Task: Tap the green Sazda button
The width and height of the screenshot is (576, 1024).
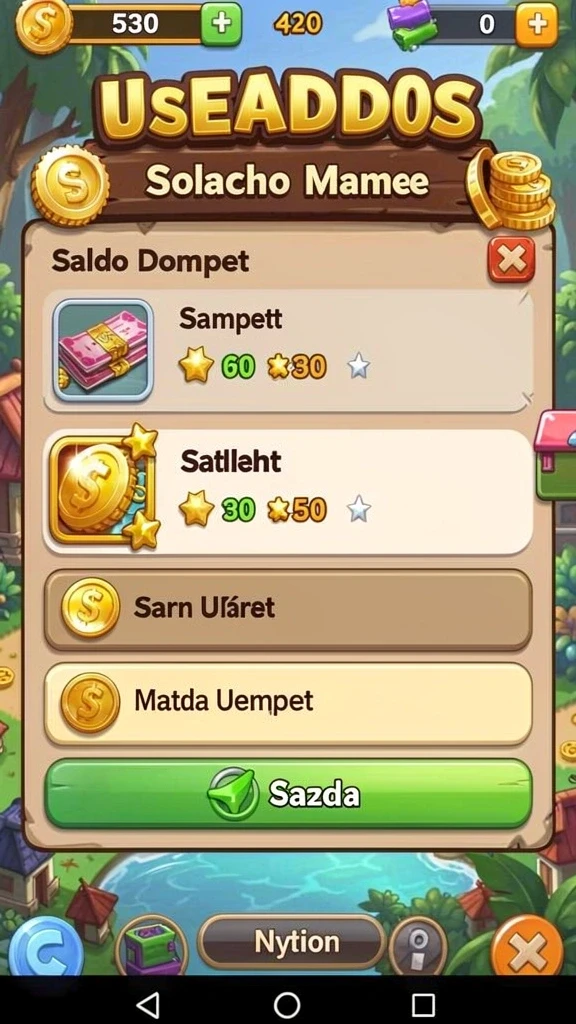Action: tap(288, 794)
